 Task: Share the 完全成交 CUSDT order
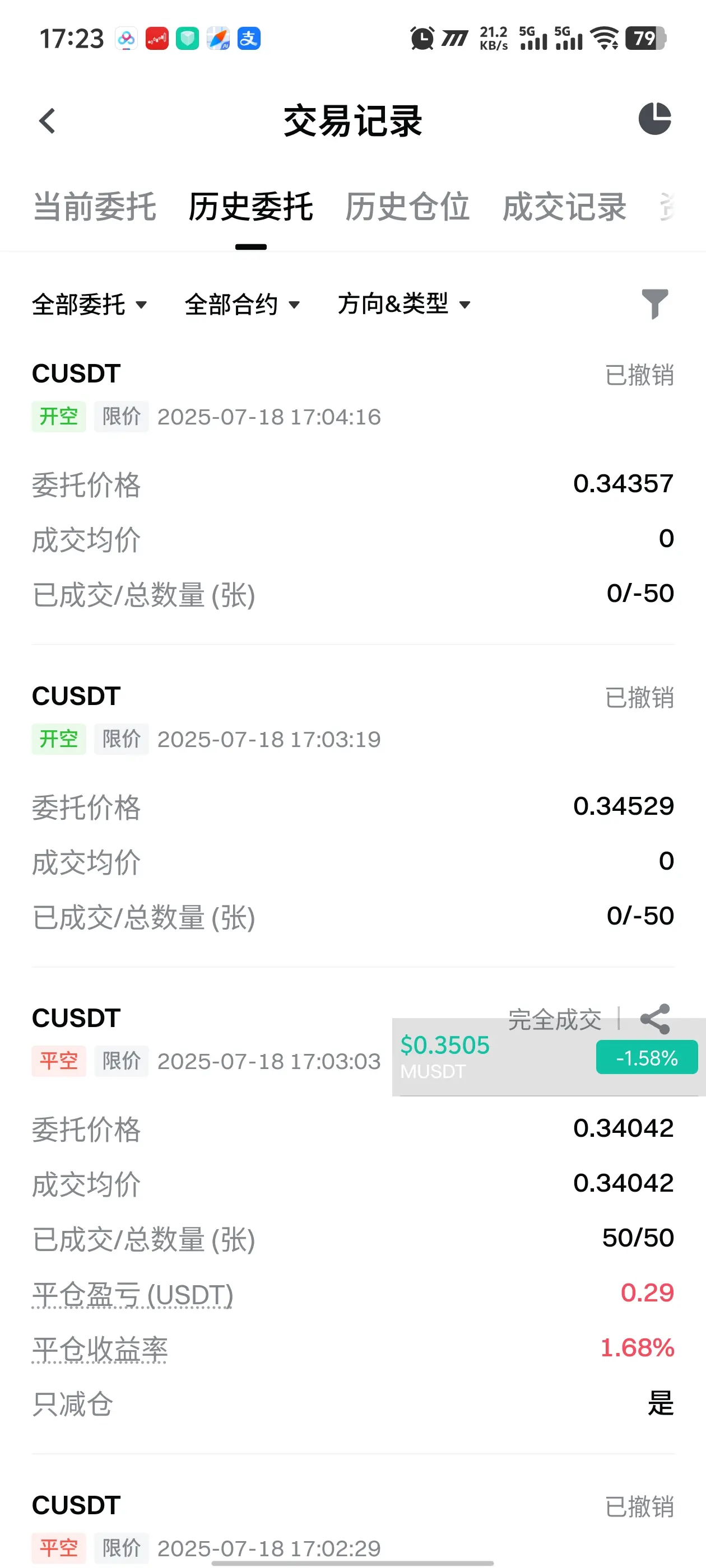[655, 1019]
